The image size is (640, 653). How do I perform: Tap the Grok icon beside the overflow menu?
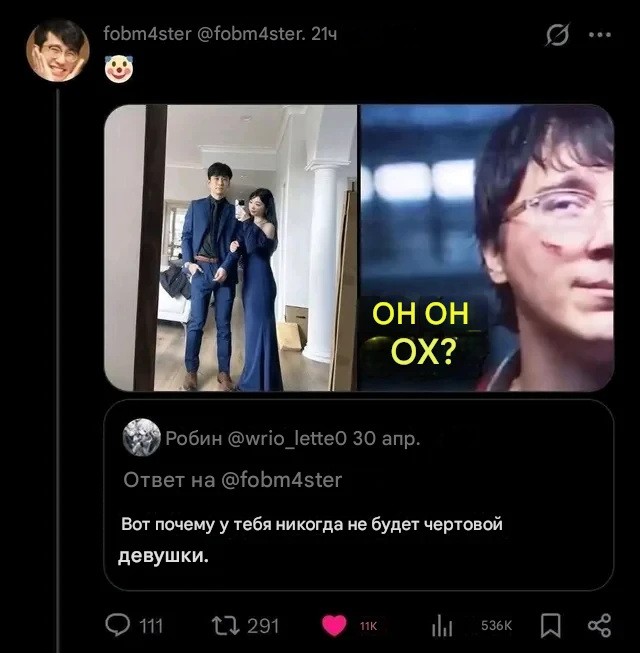[557, 35]
